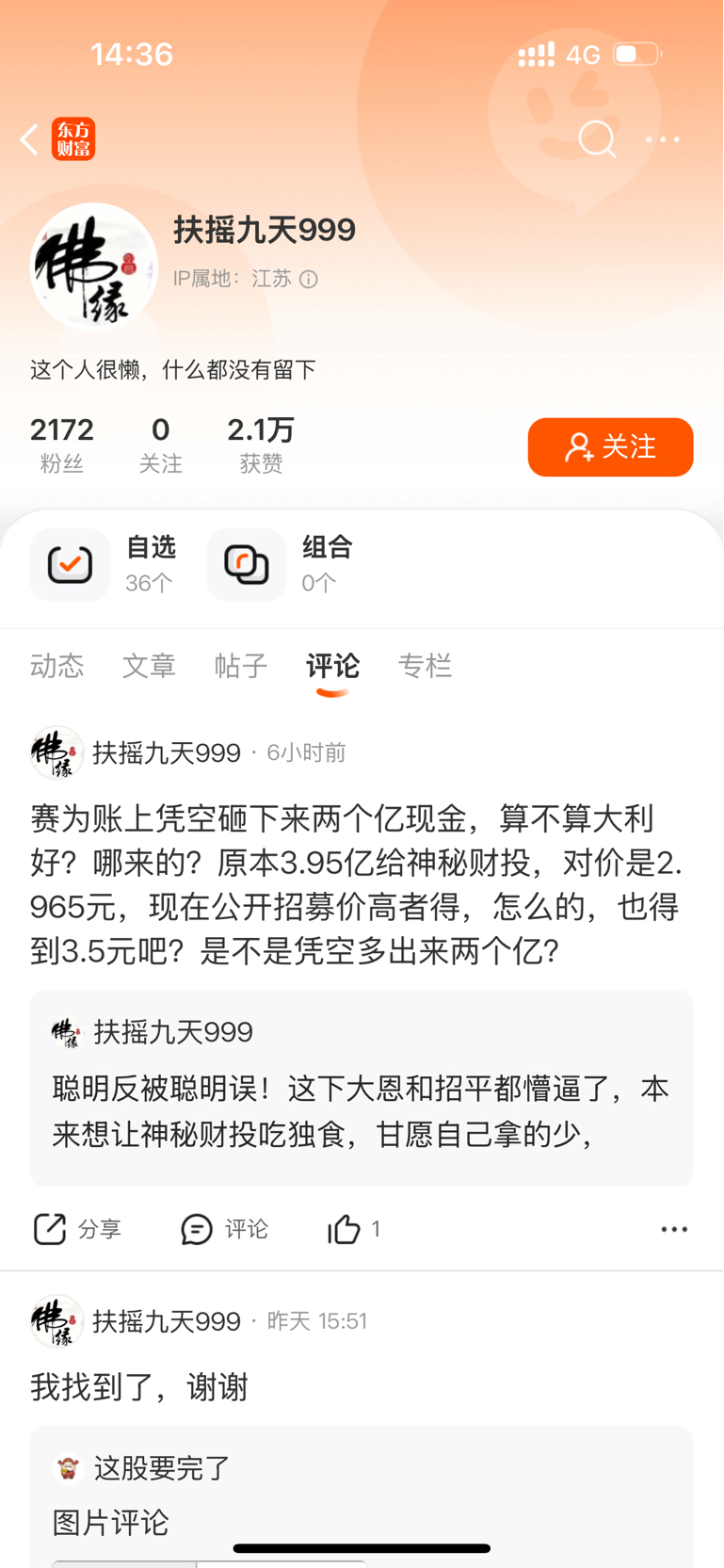Switch to the 专栏 tab
This screenshot has width=724, height=1568.
click(x=425, y=666)
